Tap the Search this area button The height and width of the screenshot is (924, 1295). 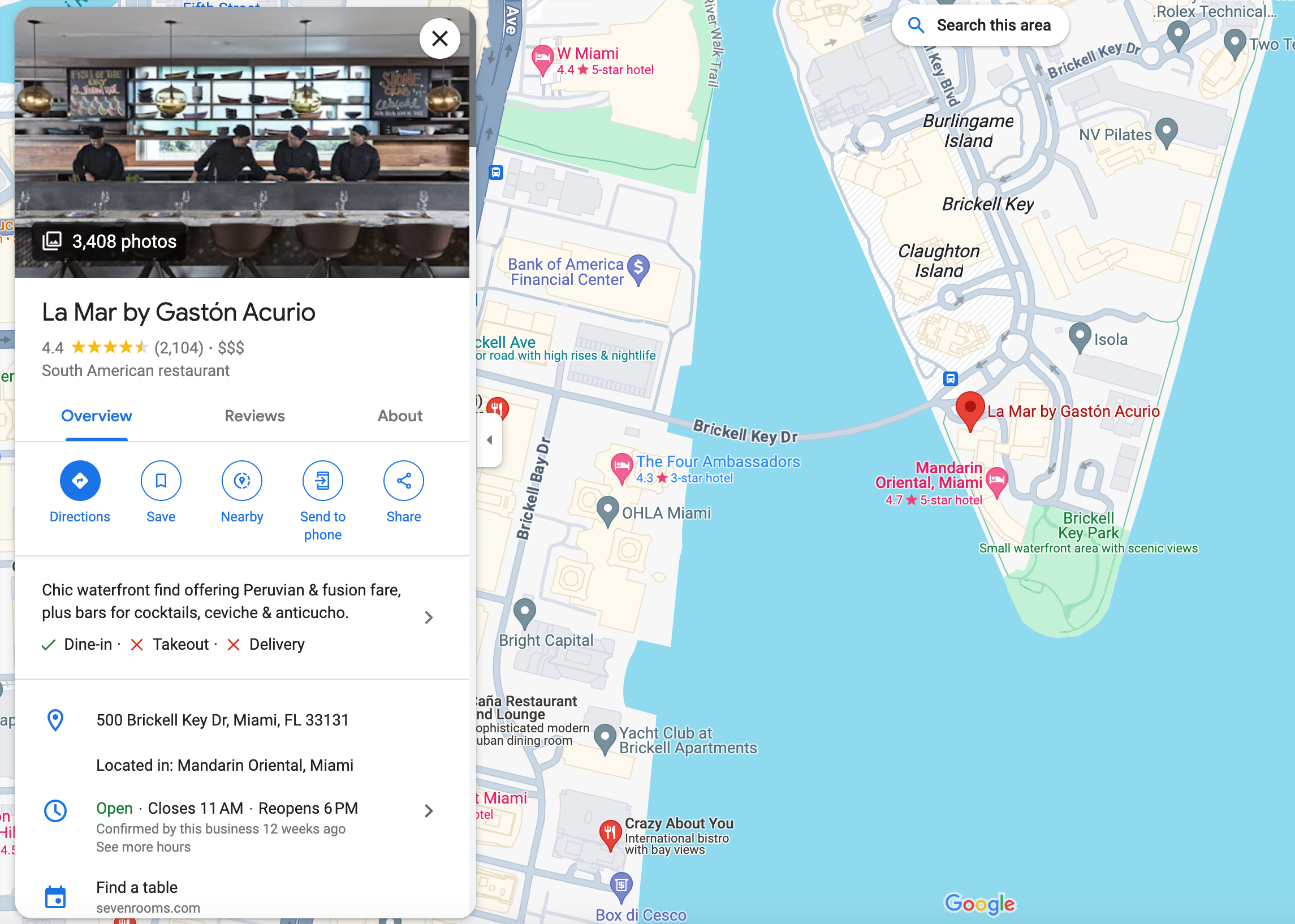coord(980,25)
